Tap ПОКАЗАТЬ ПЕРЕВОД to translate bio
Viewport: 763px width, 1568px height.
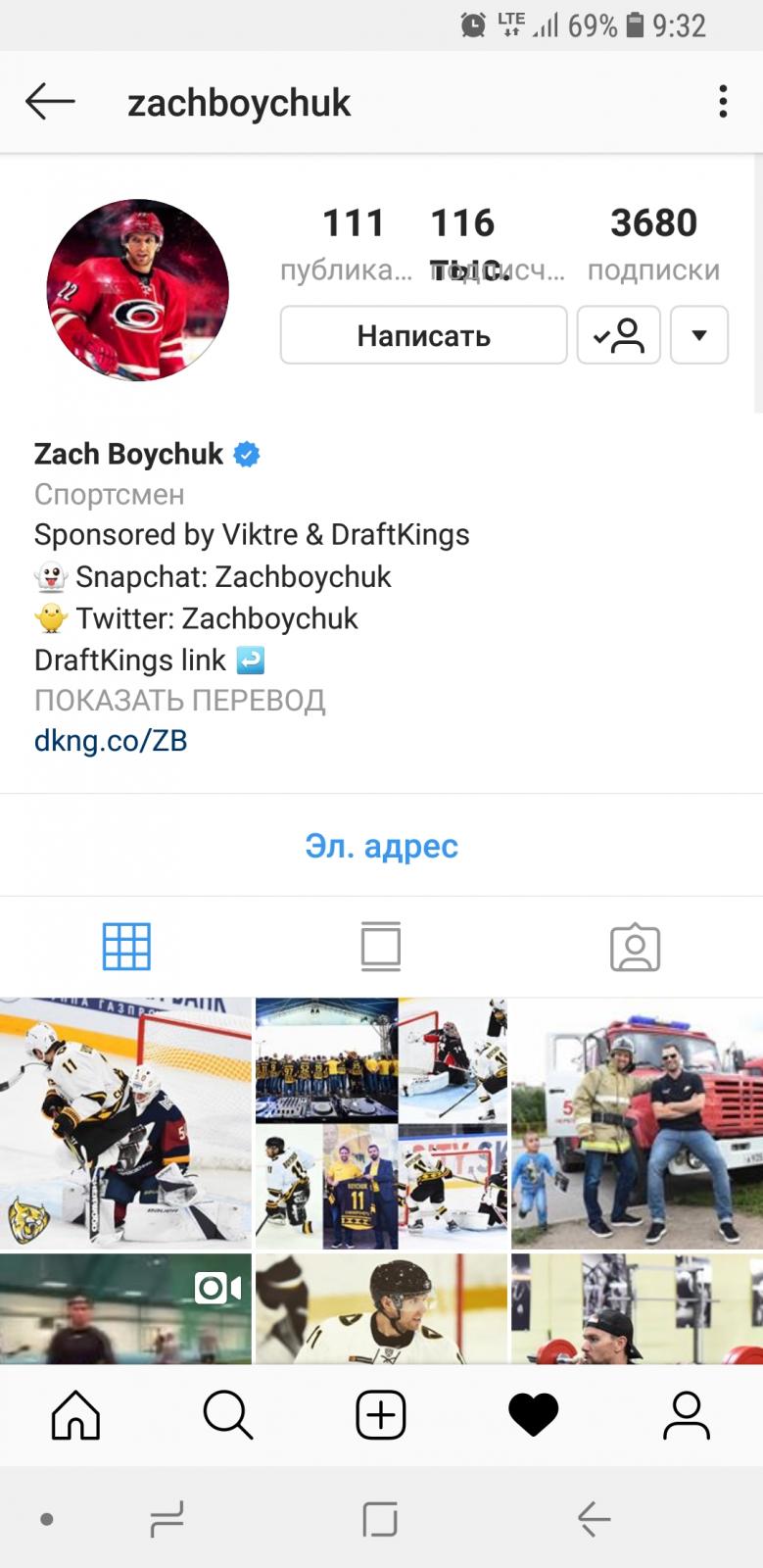click(180, 700)
